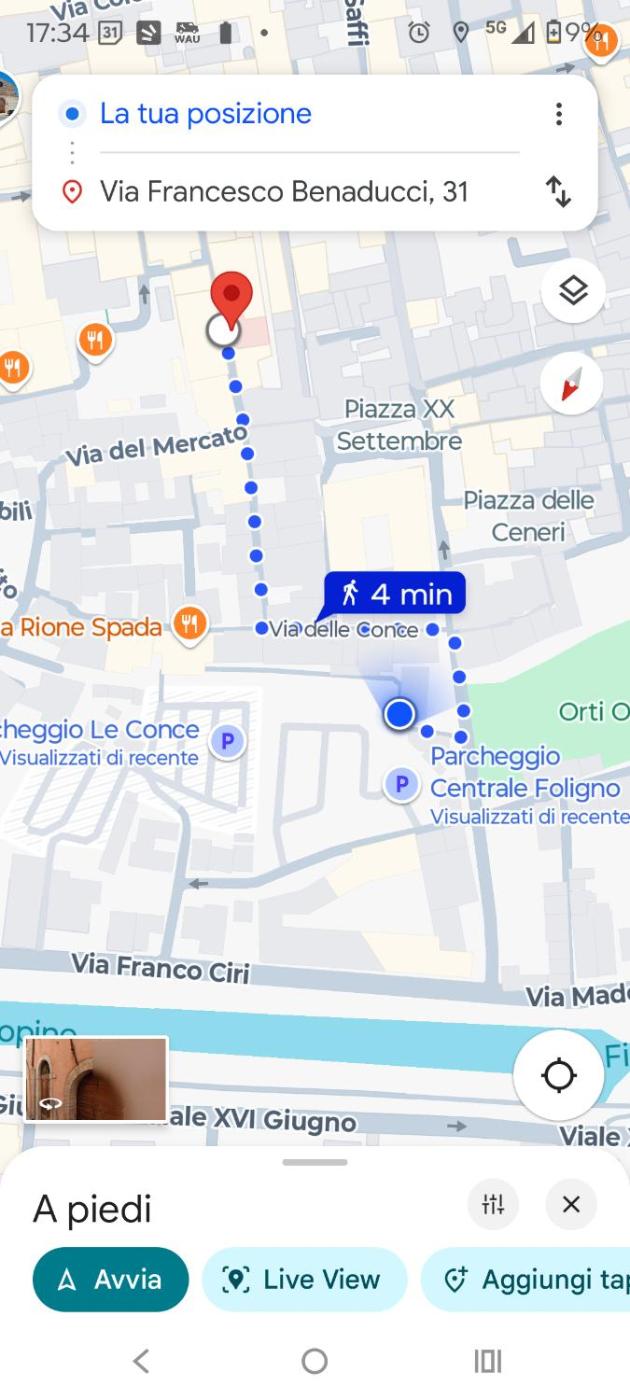Tap the compass to reorient map

572,384
